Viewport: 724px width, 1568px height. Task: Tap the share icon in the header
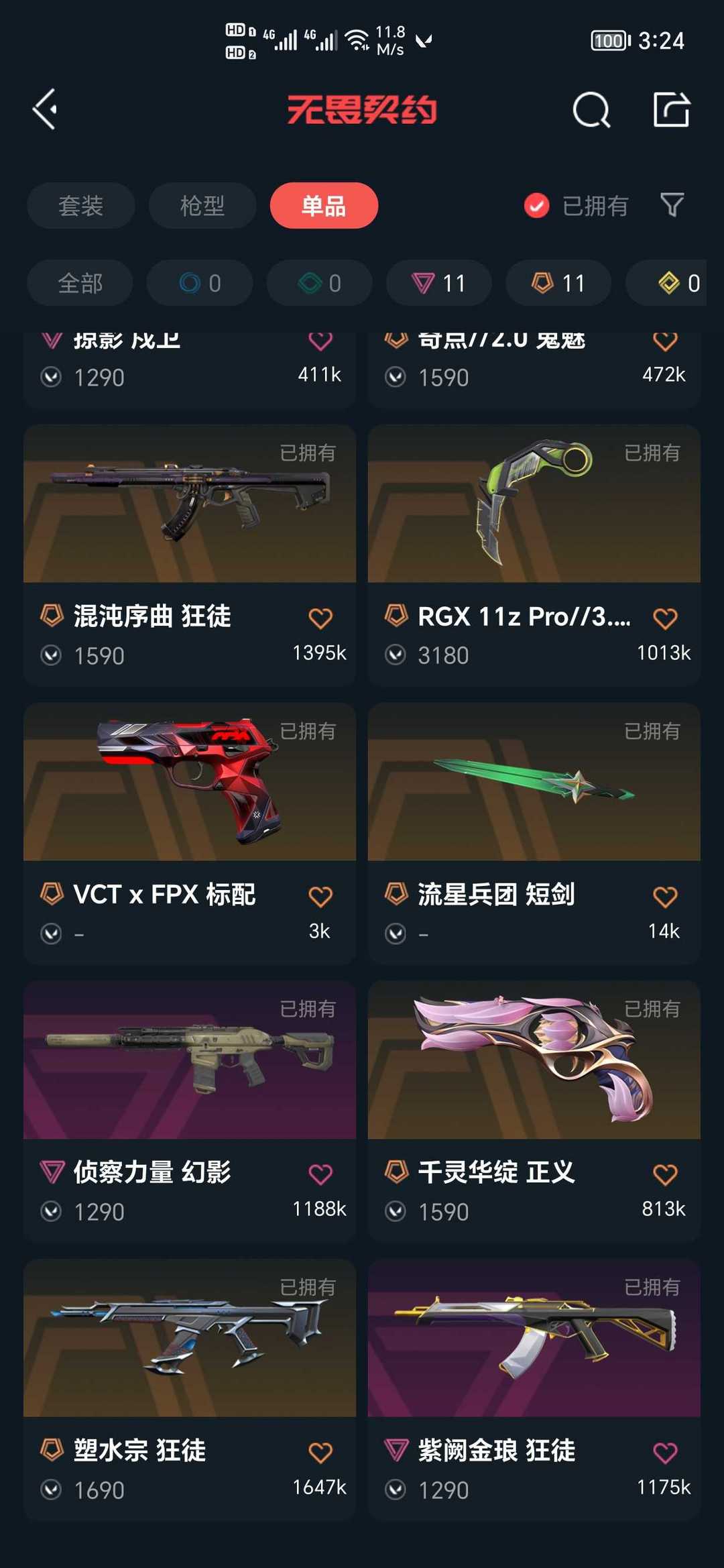tap(671, 109)
